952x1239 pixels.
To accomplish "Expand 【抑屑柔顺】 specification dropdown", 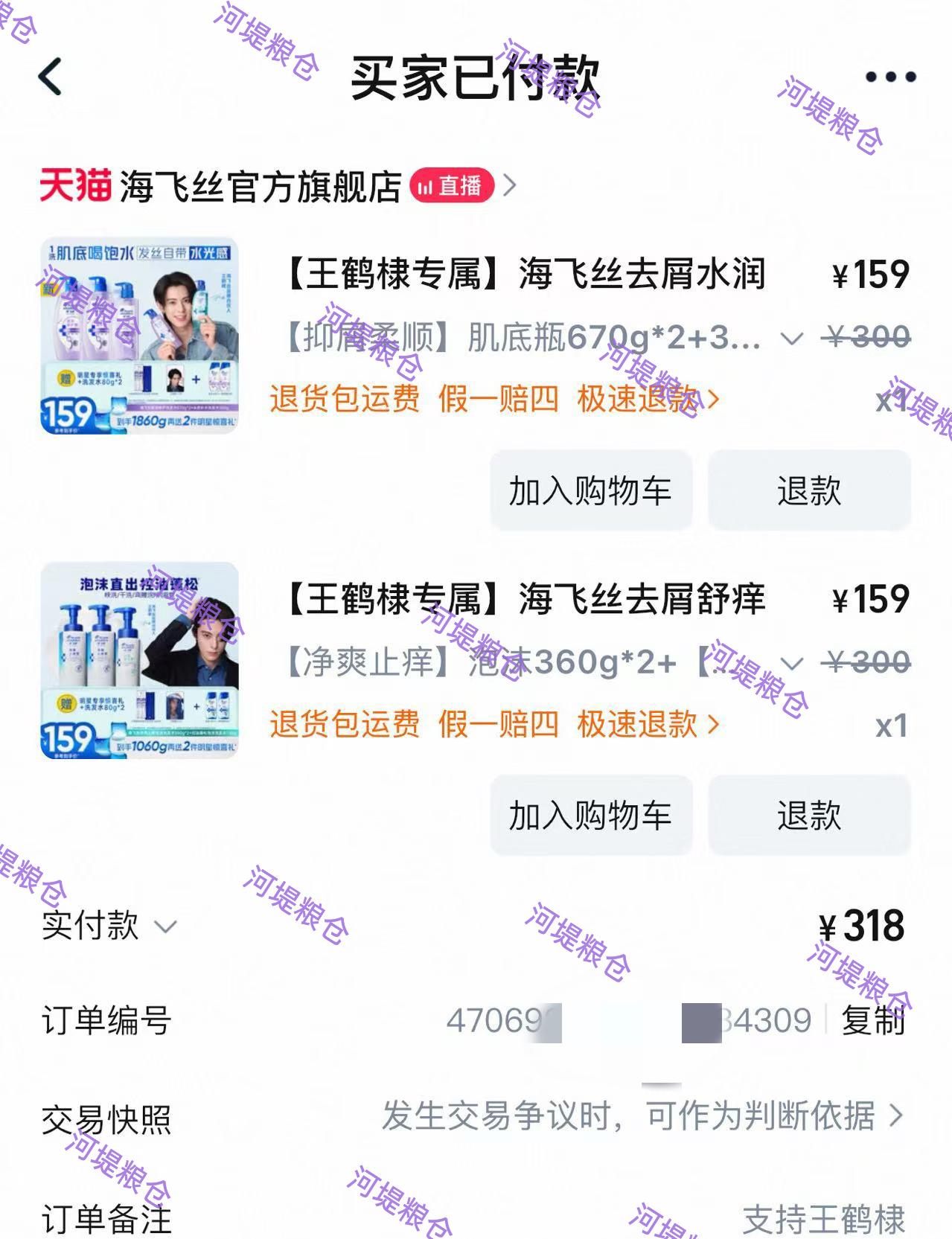I will [x=791, y=339].
